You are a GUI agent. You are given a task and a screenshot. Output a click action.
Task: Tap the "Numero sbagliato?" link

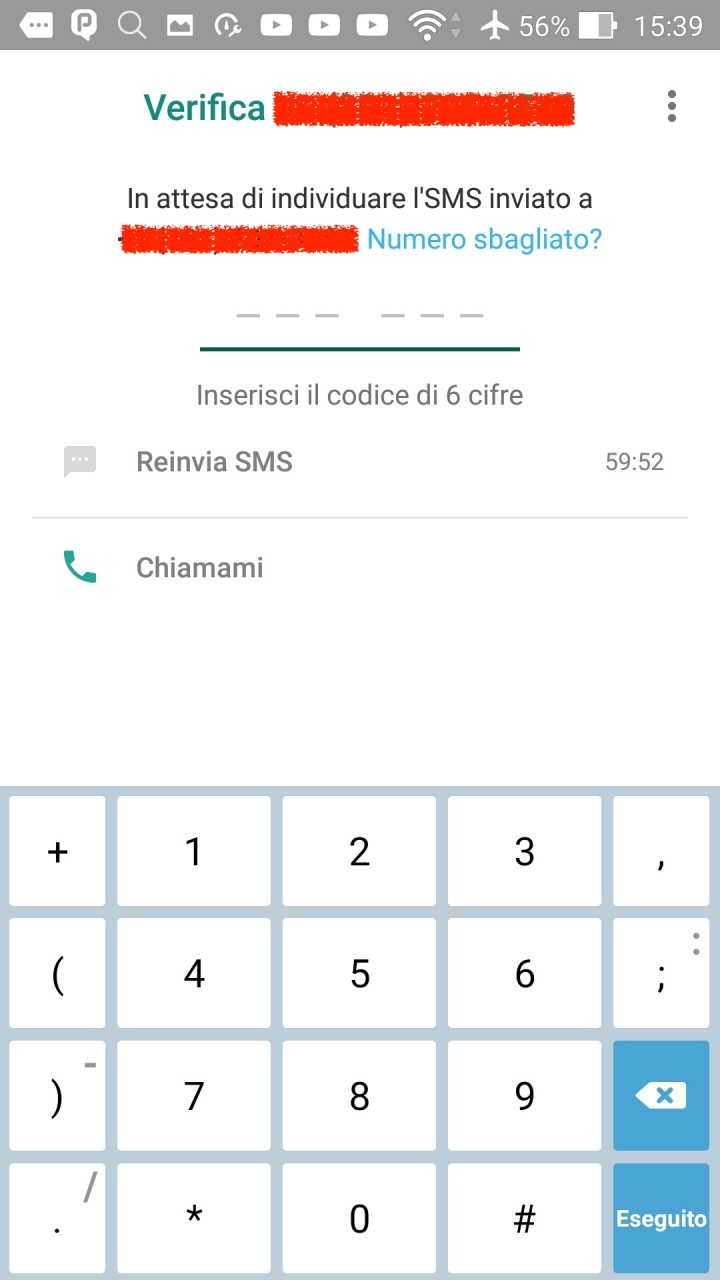click(485, 239)
